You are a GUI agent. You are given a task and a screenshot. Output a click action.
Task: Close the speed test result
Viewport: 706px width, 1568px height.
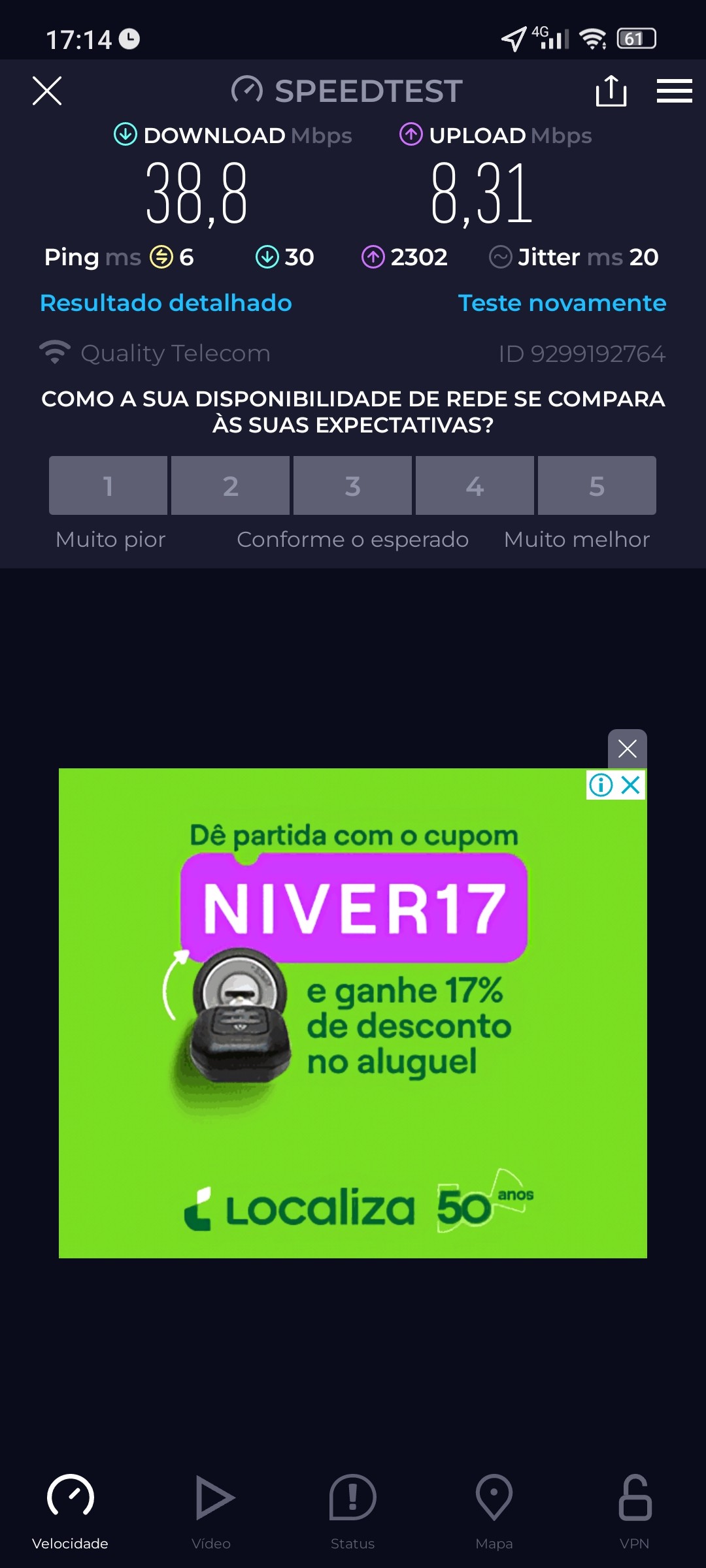[47, 91]
